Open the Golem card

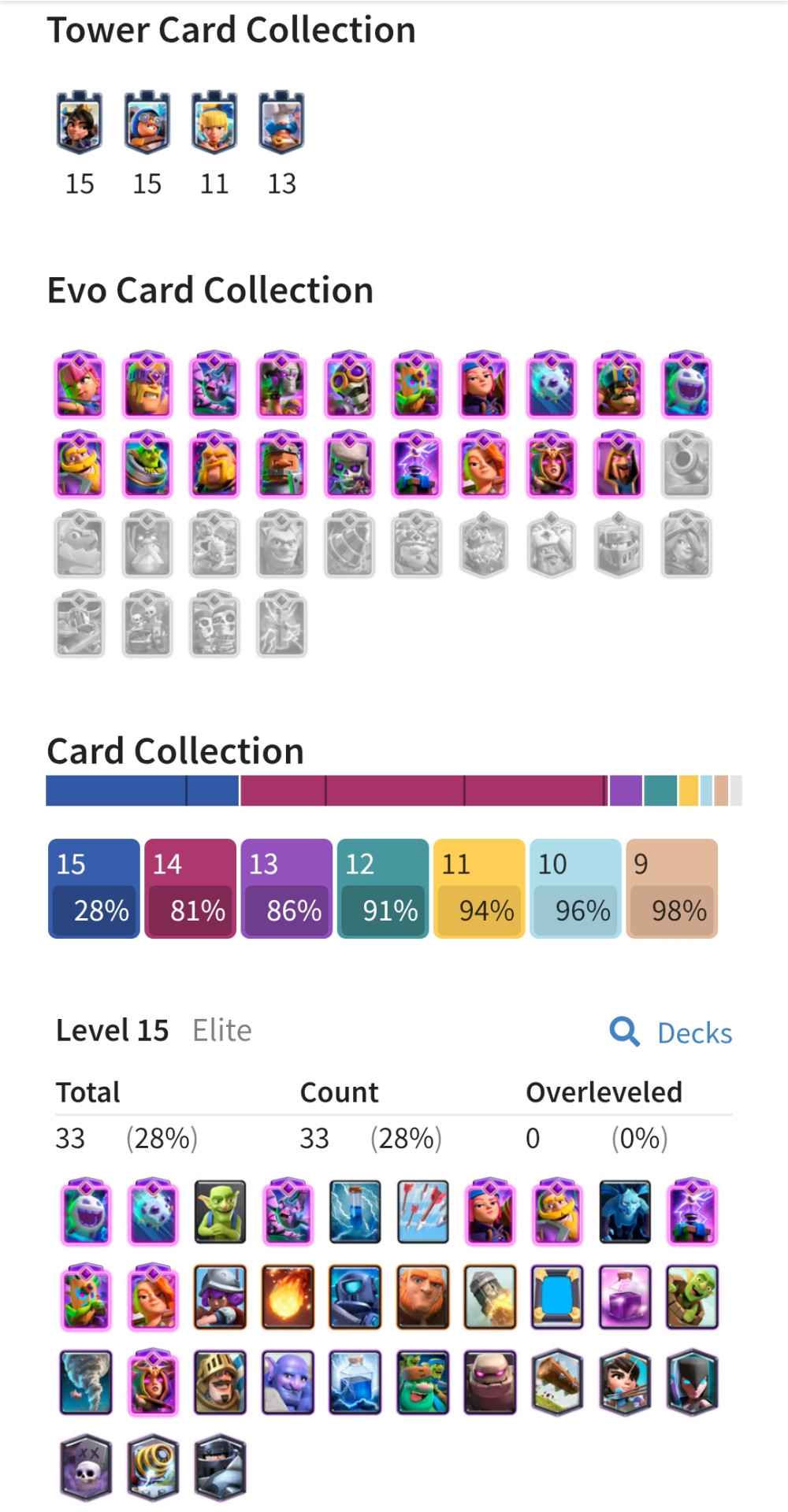489,1382
